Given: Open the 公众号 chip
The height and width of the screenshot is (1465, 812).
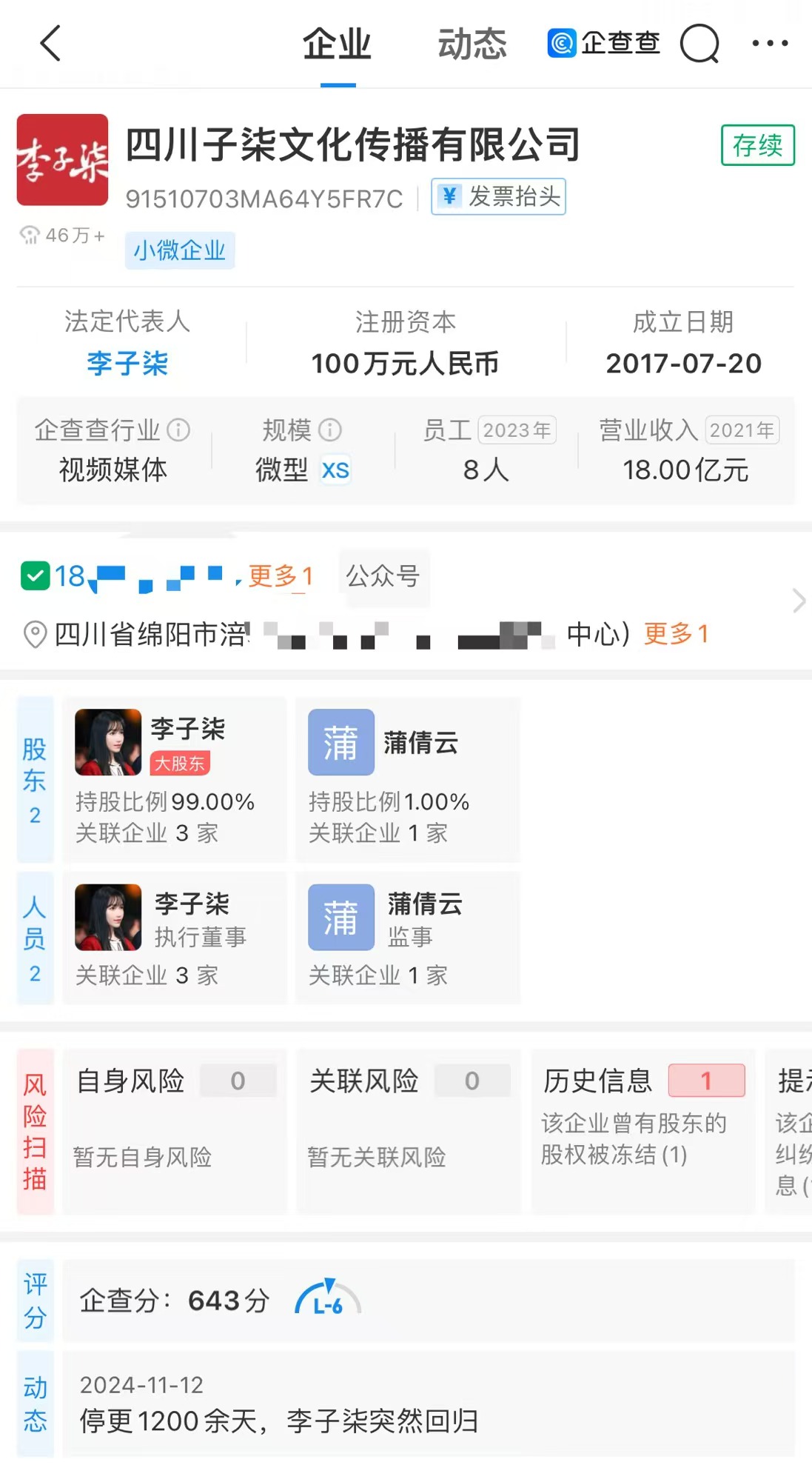Looking at the screenshot, I should 383,576.
